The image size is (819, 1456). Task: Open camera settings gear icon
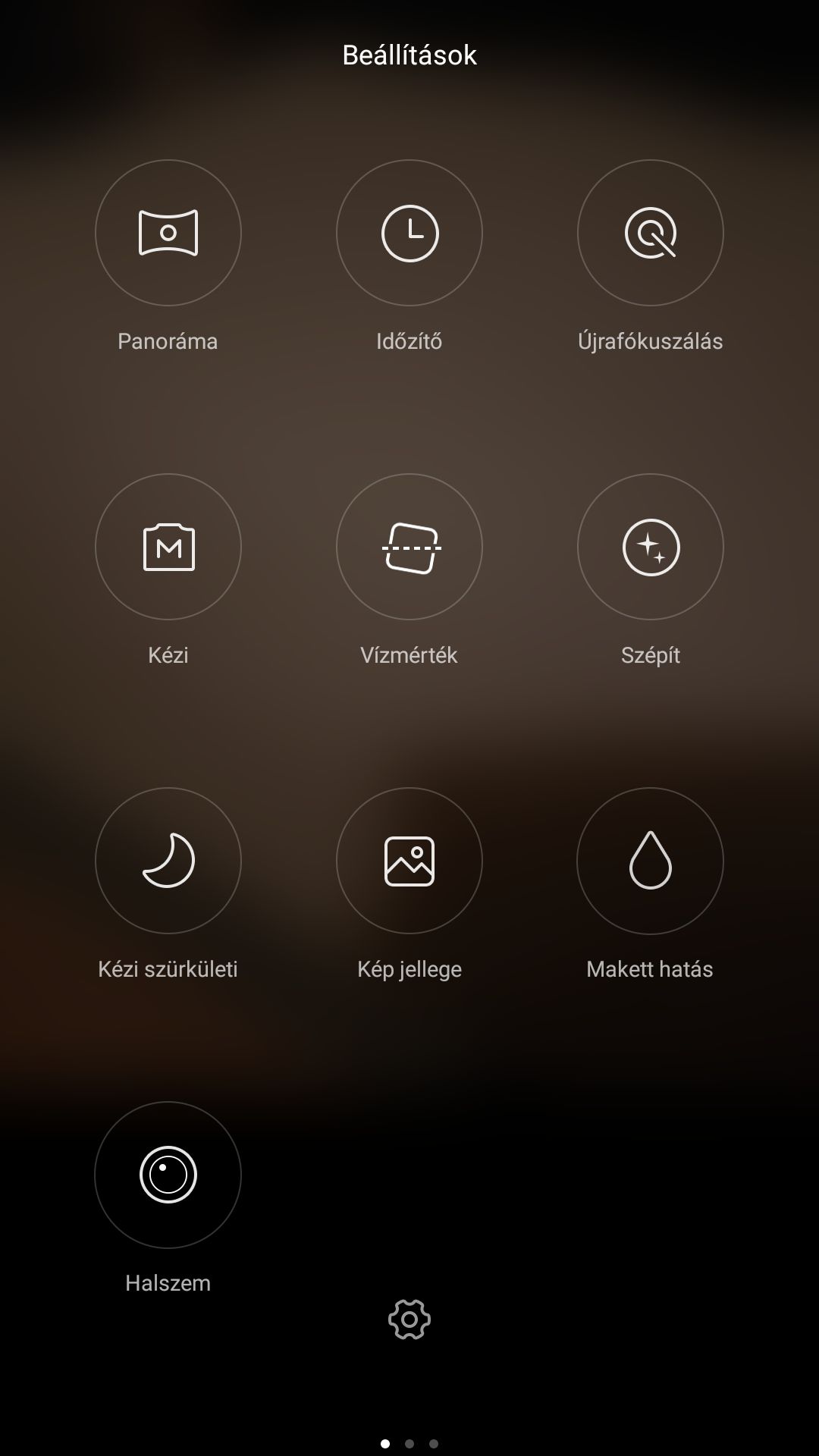click(409, 1319)
